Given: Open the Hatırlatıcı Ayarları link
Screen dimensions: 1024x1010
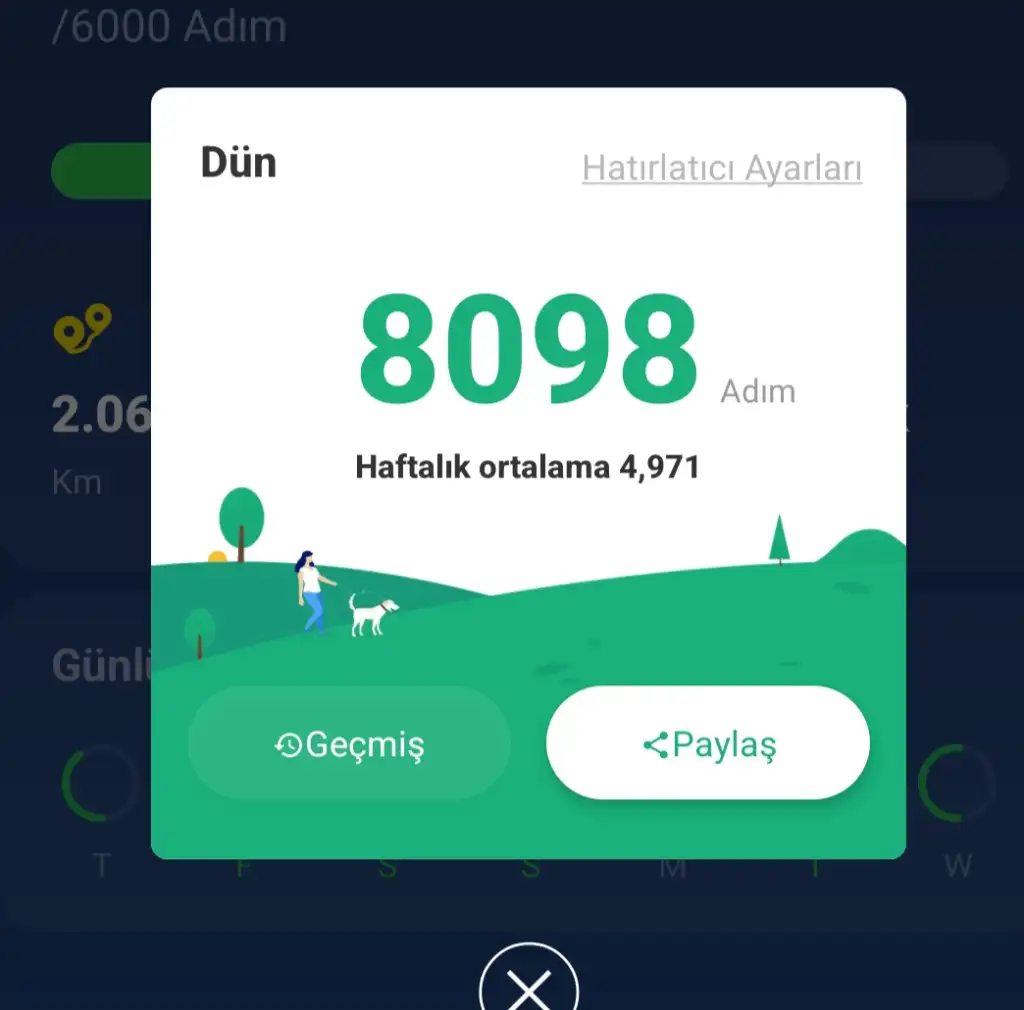Looking at the screenshot, I should [x=722, y=168].
